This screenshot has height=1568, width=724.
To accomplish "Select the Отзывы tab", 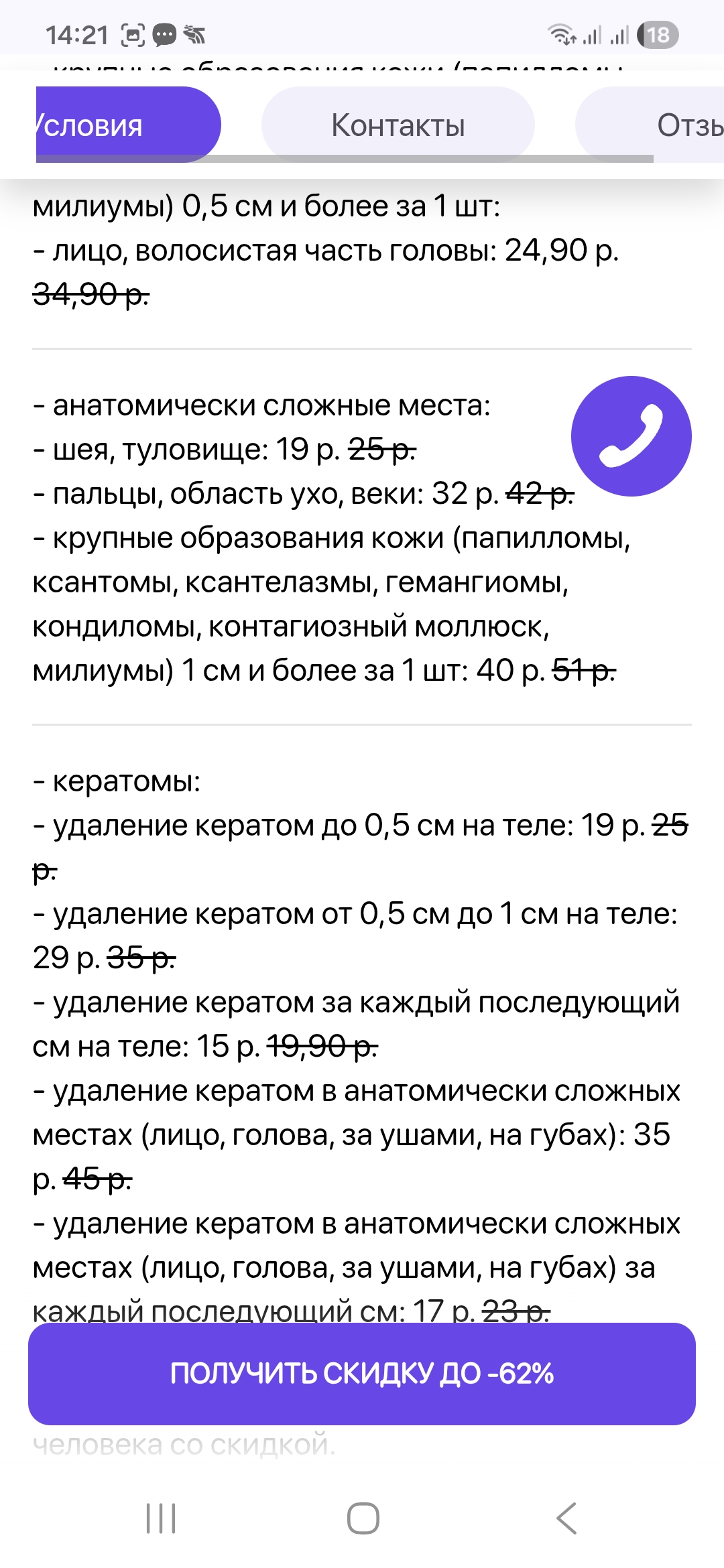I will click(650, 125).
